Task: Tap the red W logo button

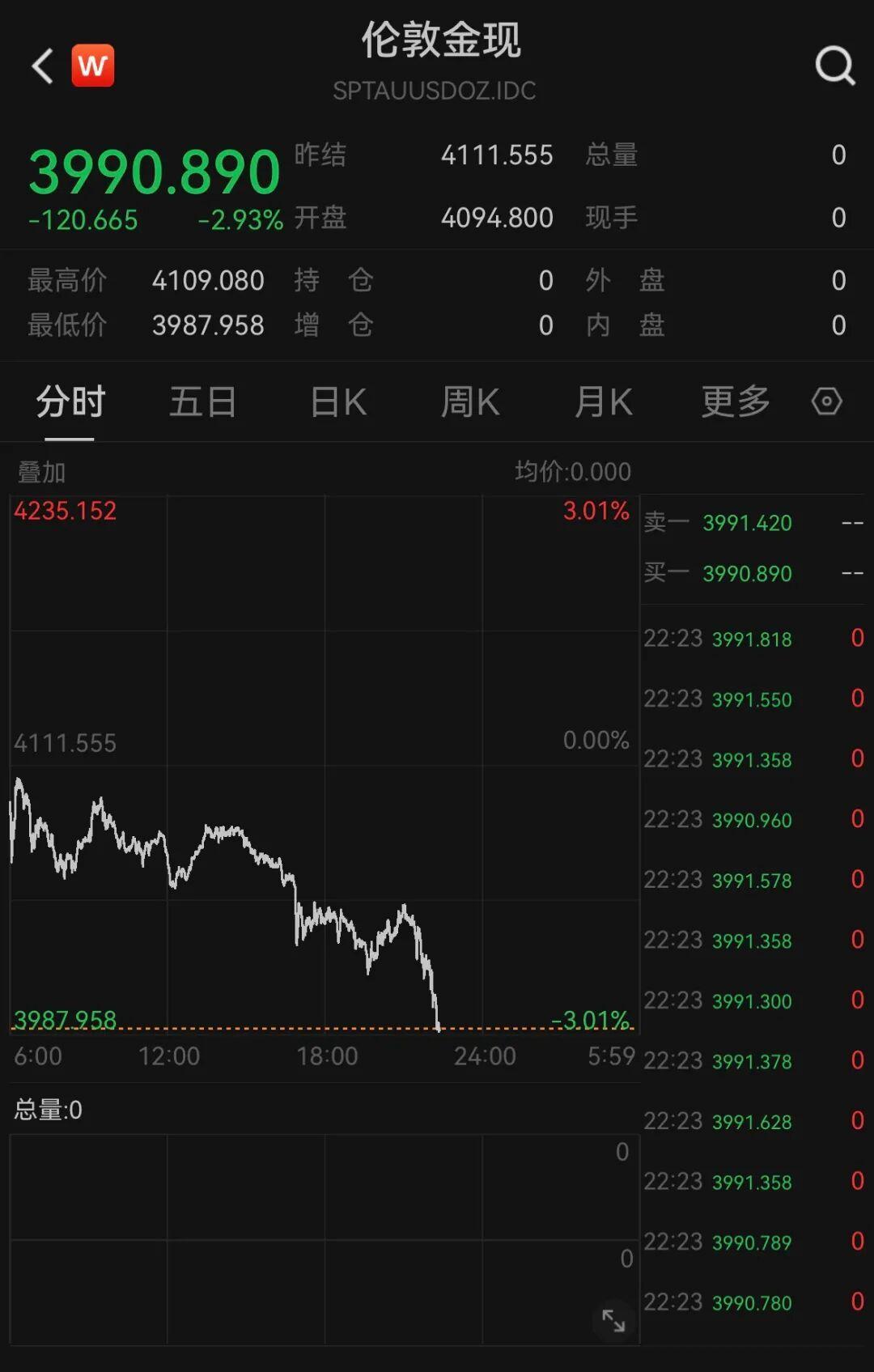Action: [92, 66]
